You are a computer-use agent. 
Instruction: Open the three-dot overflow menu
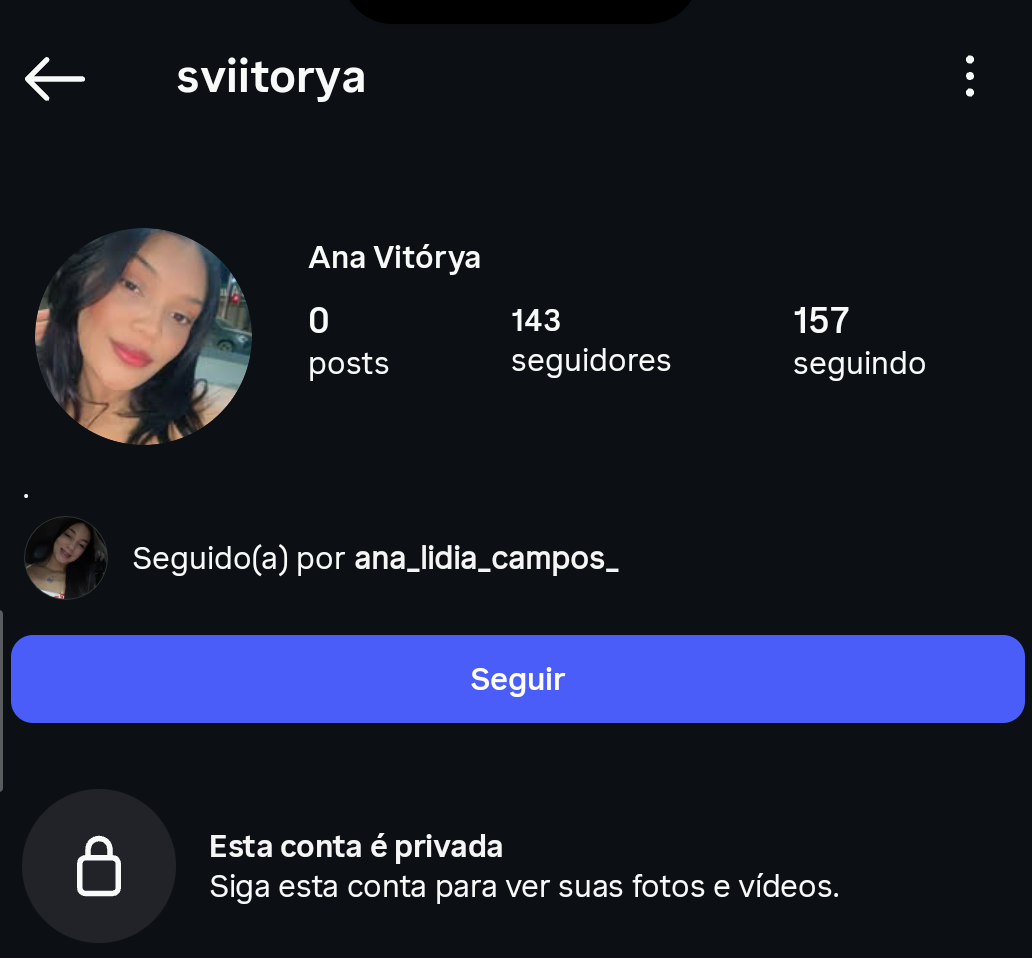pos(969,77)
